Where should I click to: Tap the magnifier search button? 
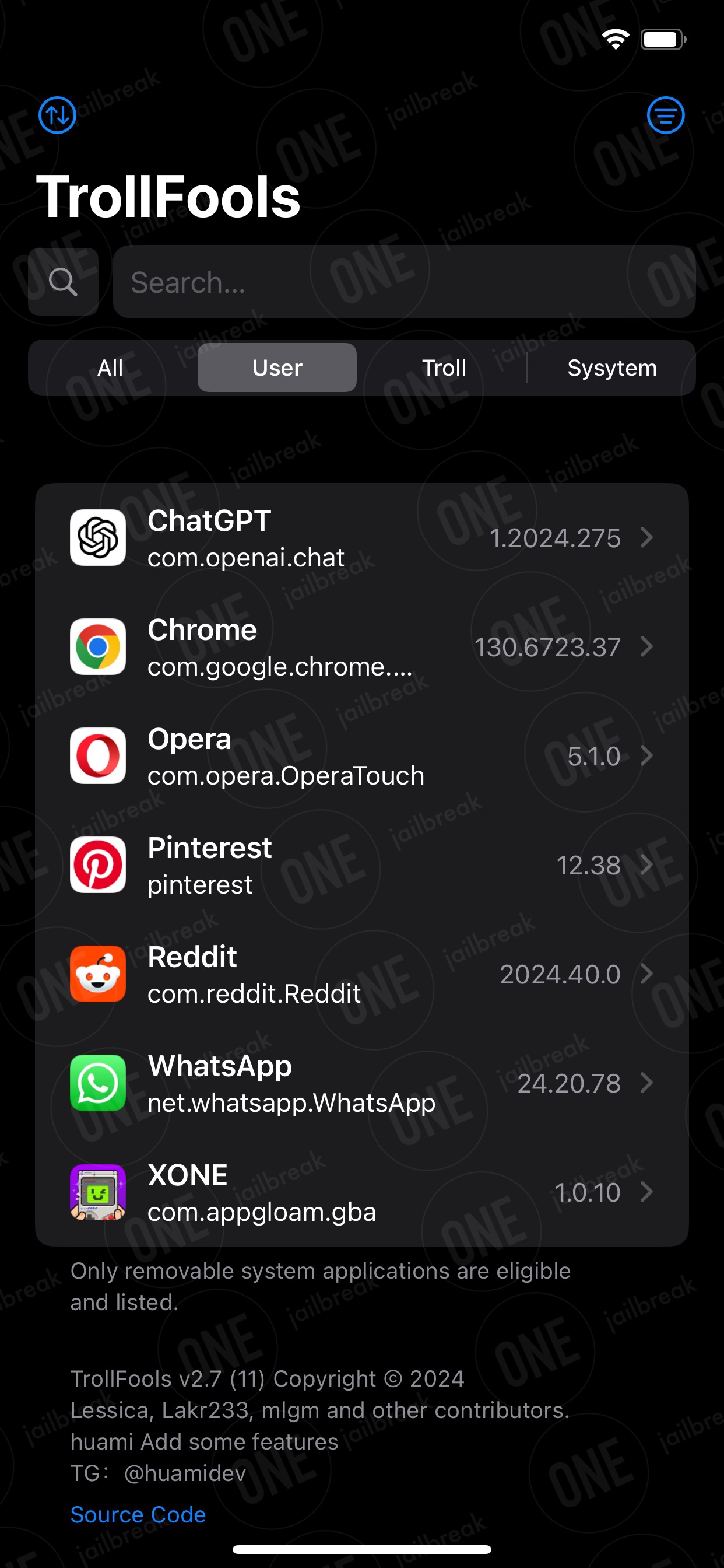tap(64, 282)
